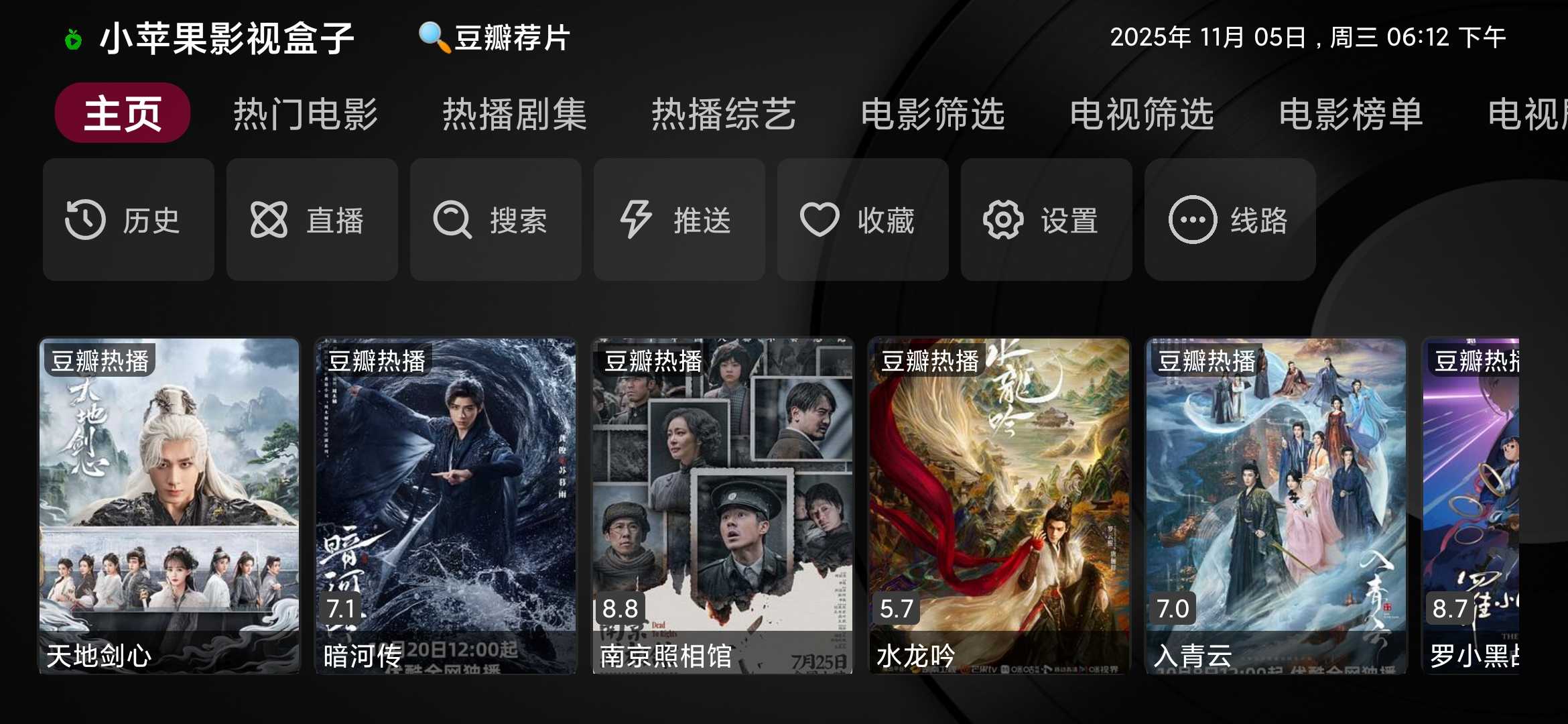
Task: Open 设置 settings
Action: [1047, 220]
